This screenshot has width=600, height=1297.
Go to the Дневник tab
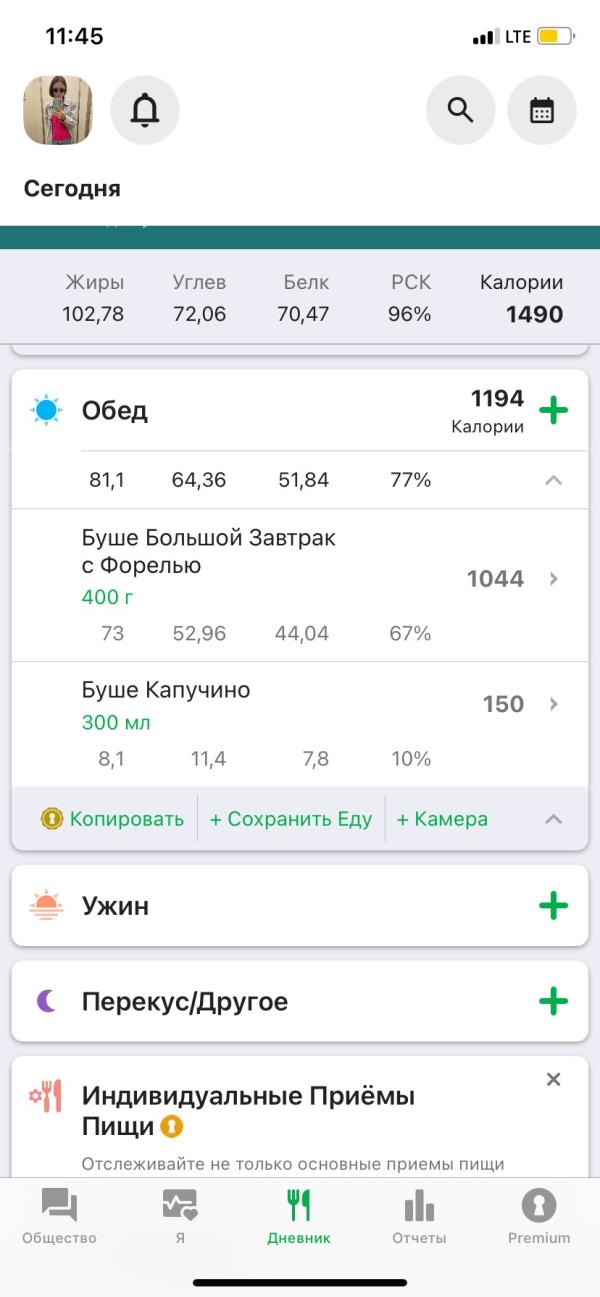299,1216
